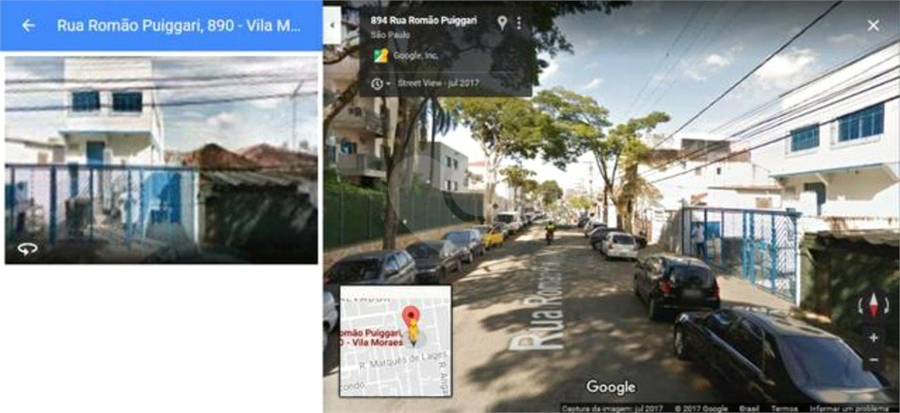Open the Street View photo thumbnail

pos(161,160)
